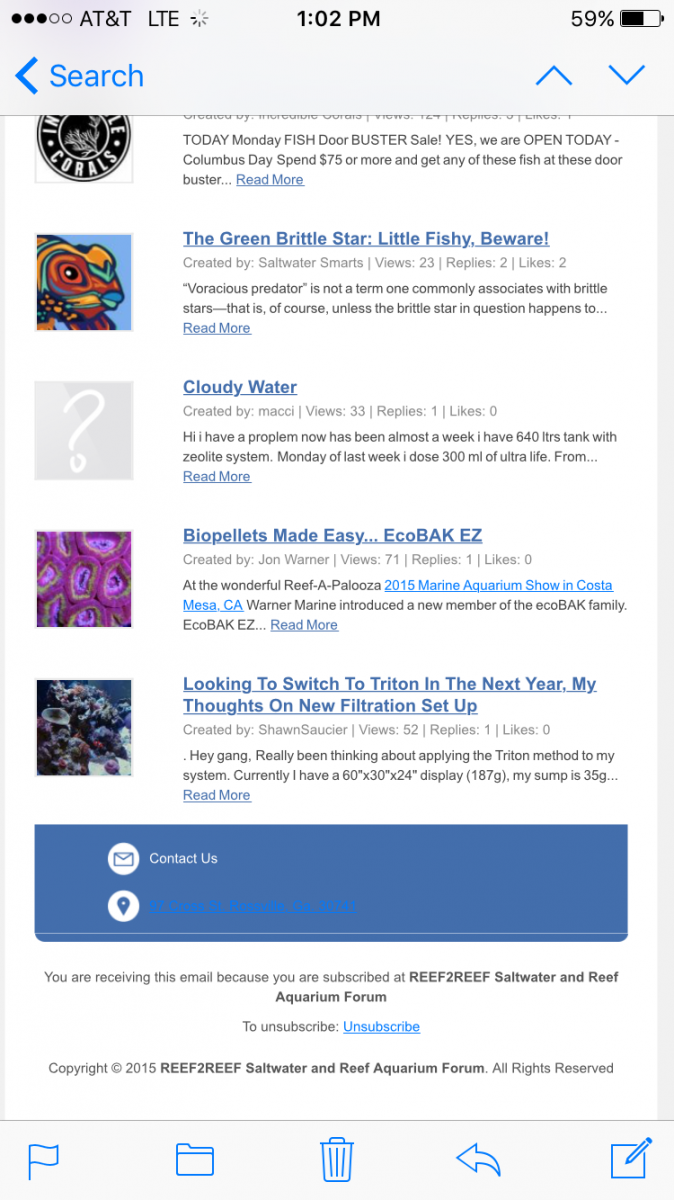Read more about the Green Brittle Star
The height and width of the screenshot is (1200, 674).
(217, 328)
